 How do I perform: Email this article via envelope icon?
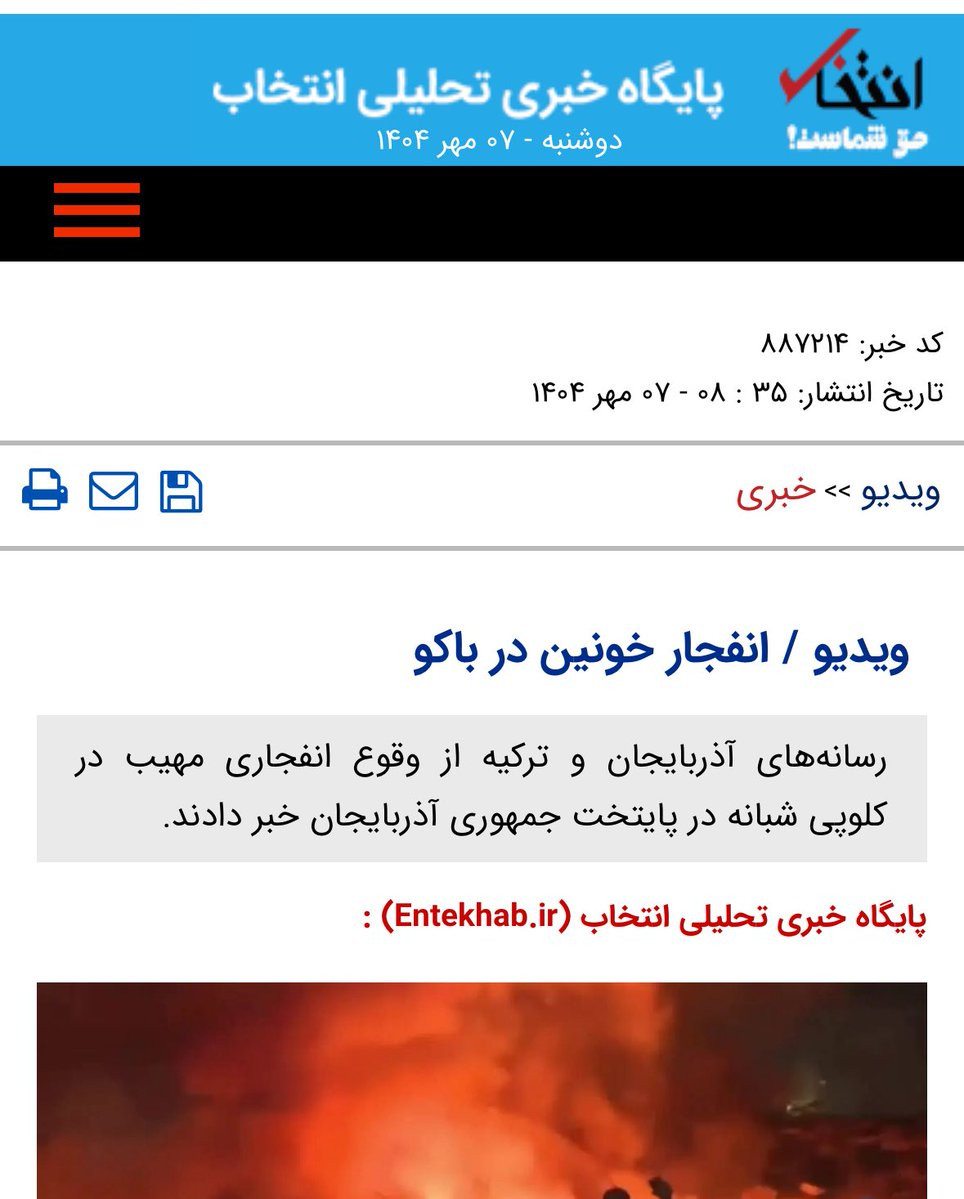pos(113,490)
